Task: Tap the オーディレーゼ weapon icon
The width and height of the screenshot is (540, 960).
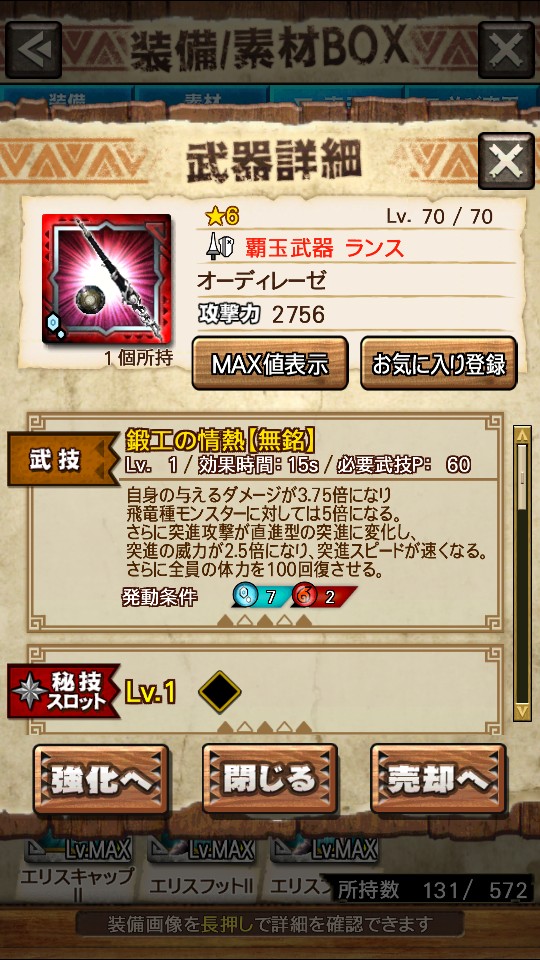Action: click(107, 279)
